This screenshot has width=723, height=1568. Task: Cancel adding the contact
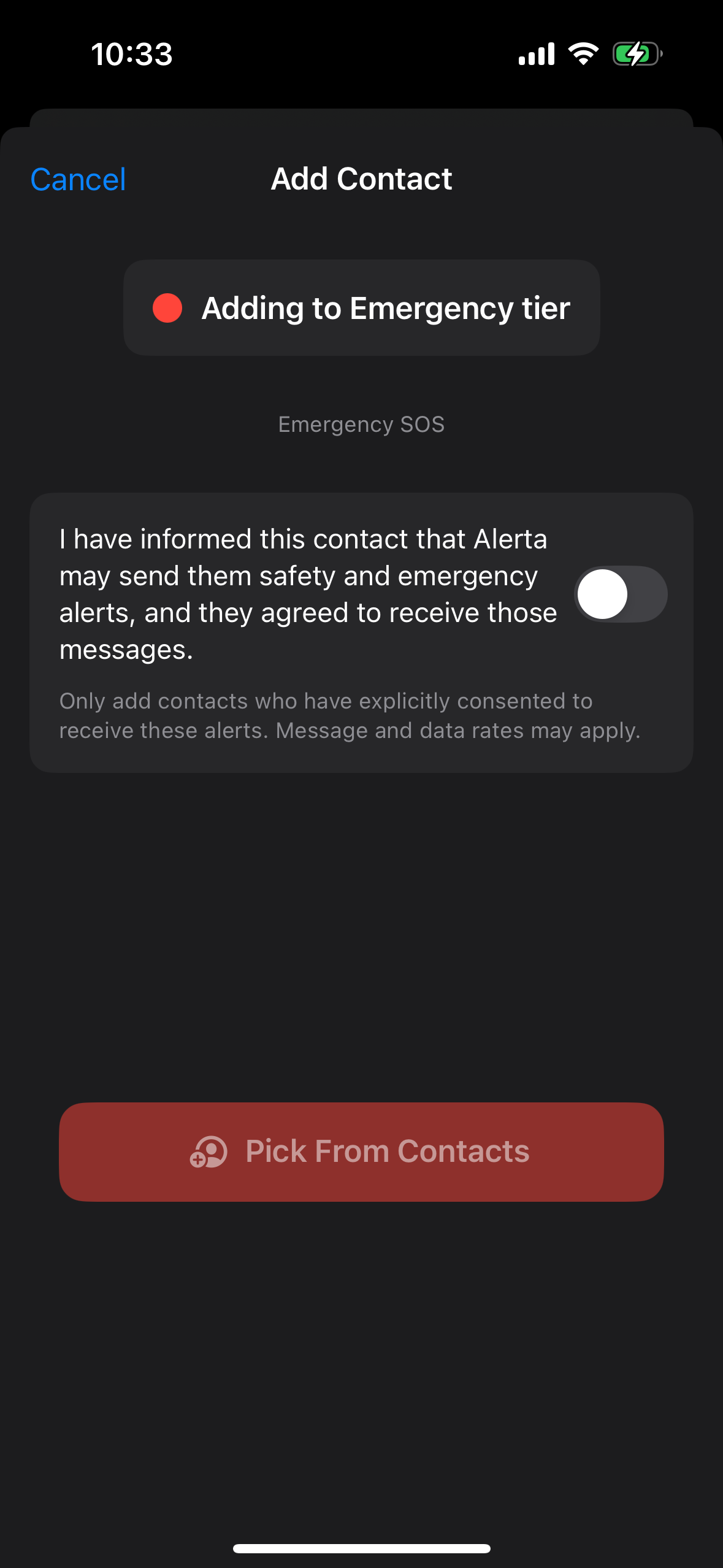pyautogui.click(x=78, y=180)
